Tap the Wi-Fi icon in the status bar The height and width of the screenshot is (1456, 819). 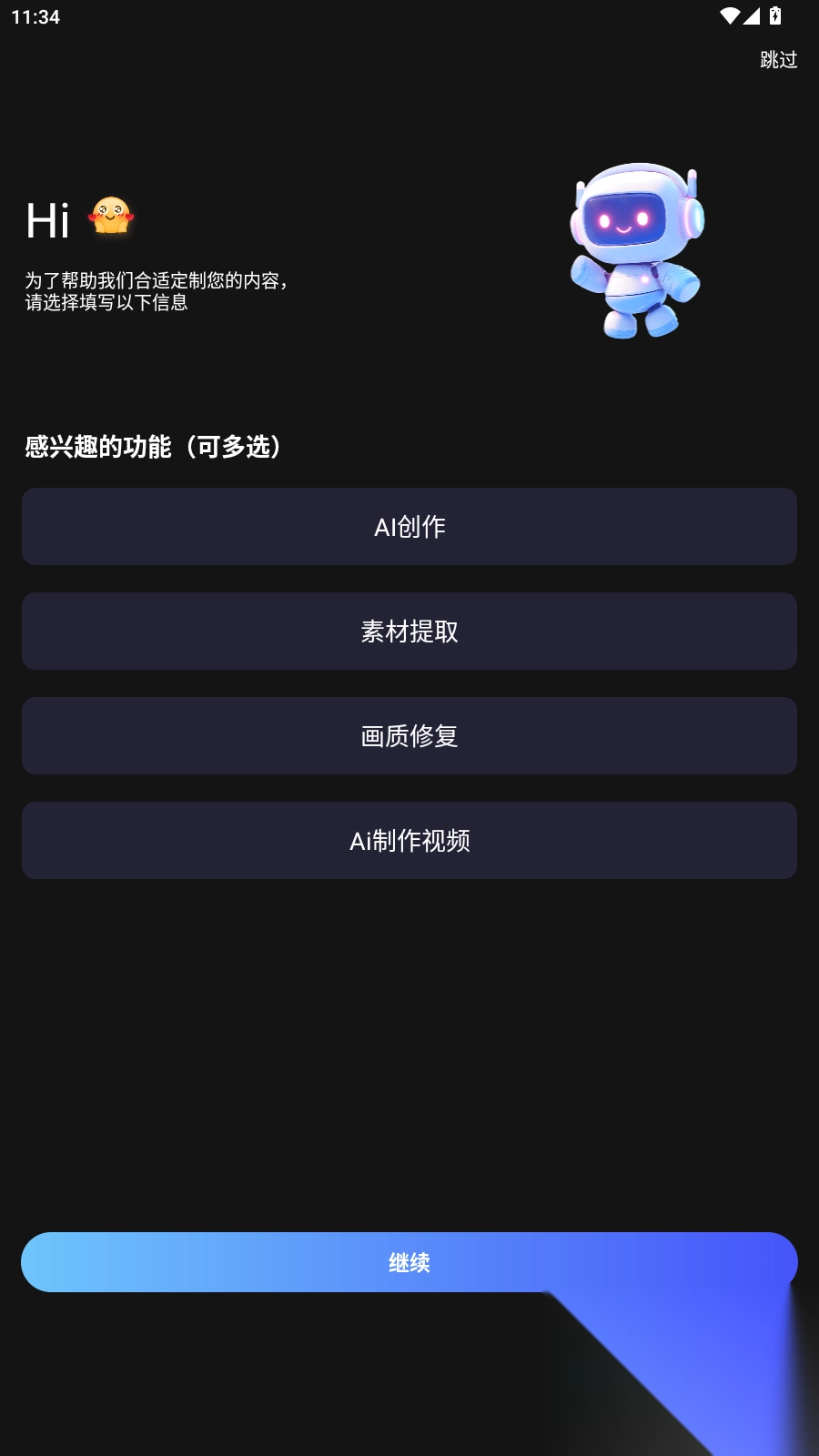(x=728, y=15)
